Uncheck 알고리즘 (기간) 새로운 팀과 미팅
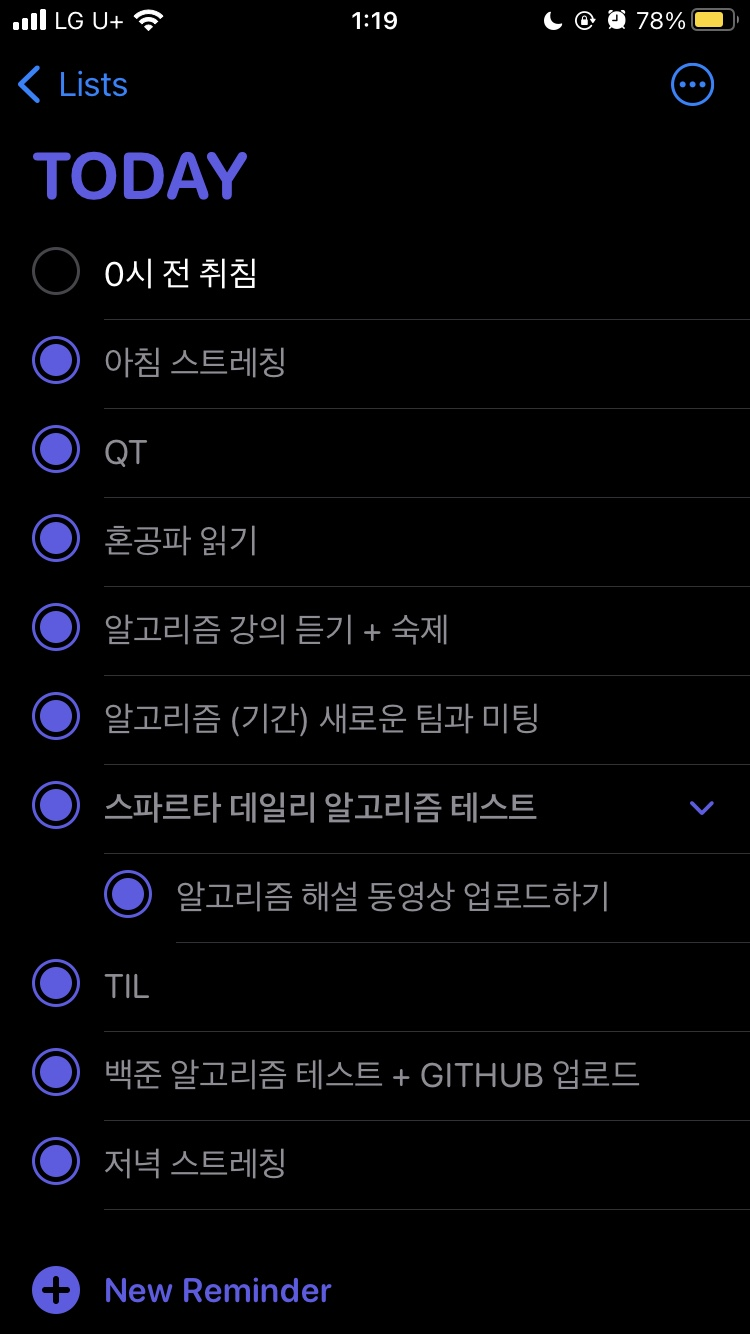This screenshot has height=1334, width=750. (x=56, y=716)
